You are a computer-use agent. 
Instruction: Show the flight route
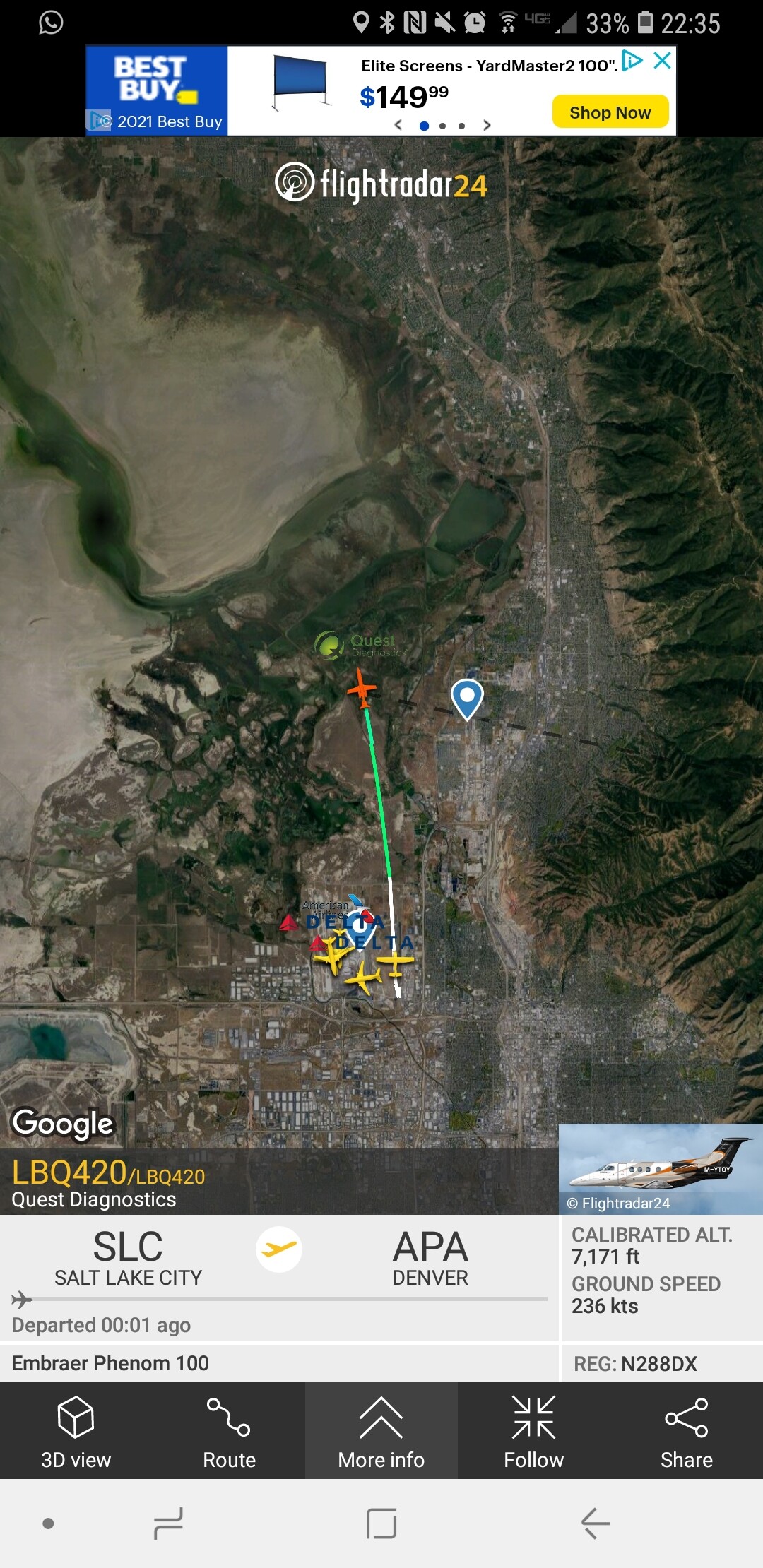(x=229, y=1431)
